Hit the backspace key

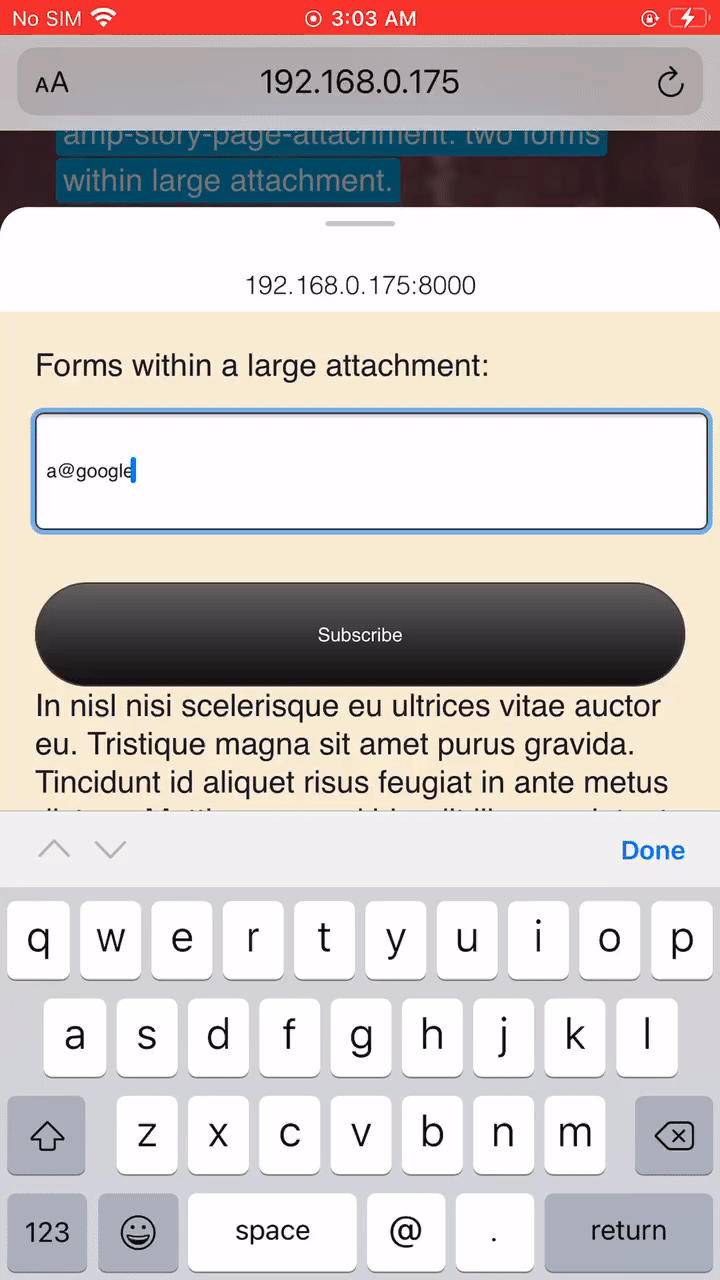(673, 1135)
